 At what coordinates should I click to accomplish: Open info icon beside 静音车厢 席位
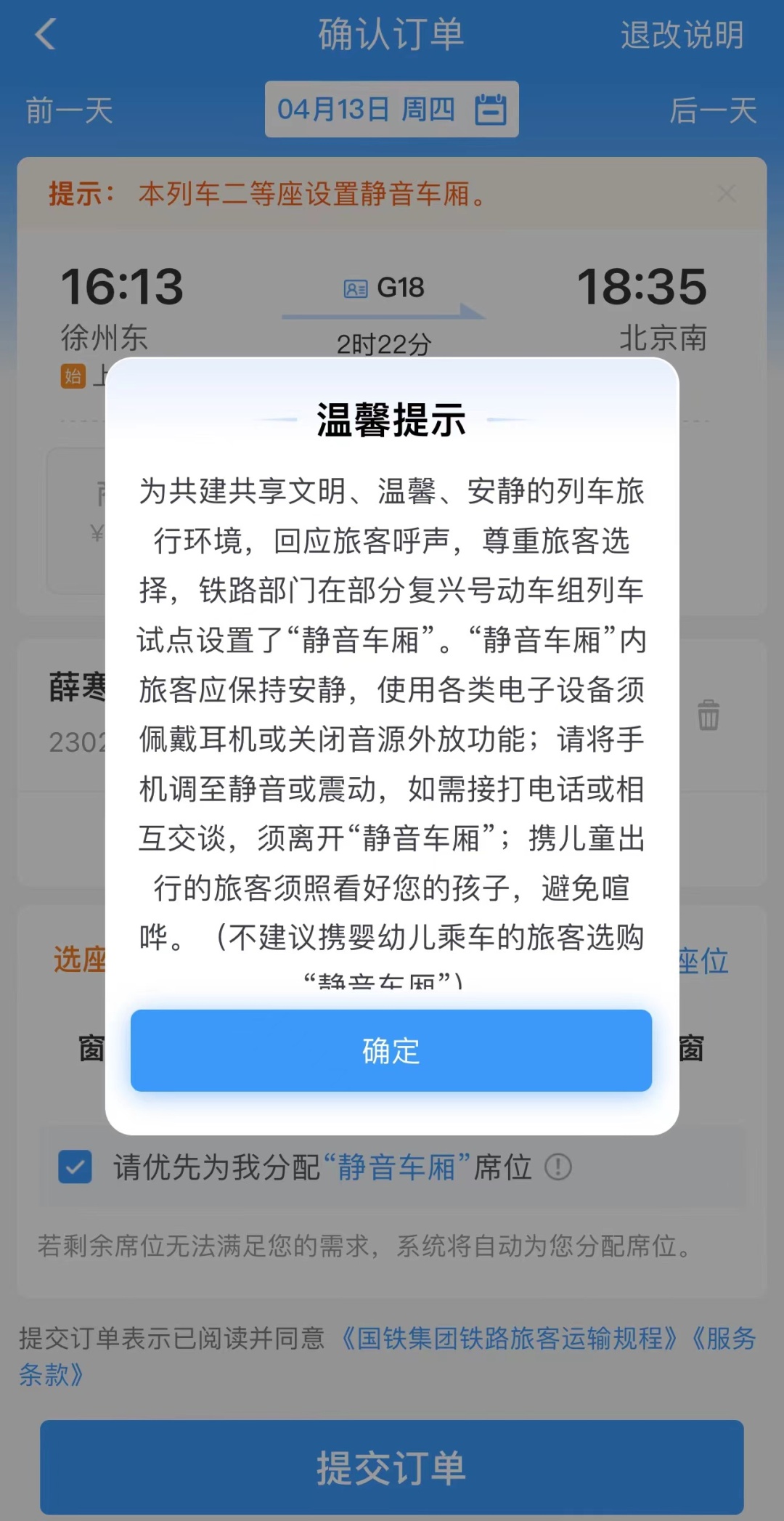coord(558,1167)
